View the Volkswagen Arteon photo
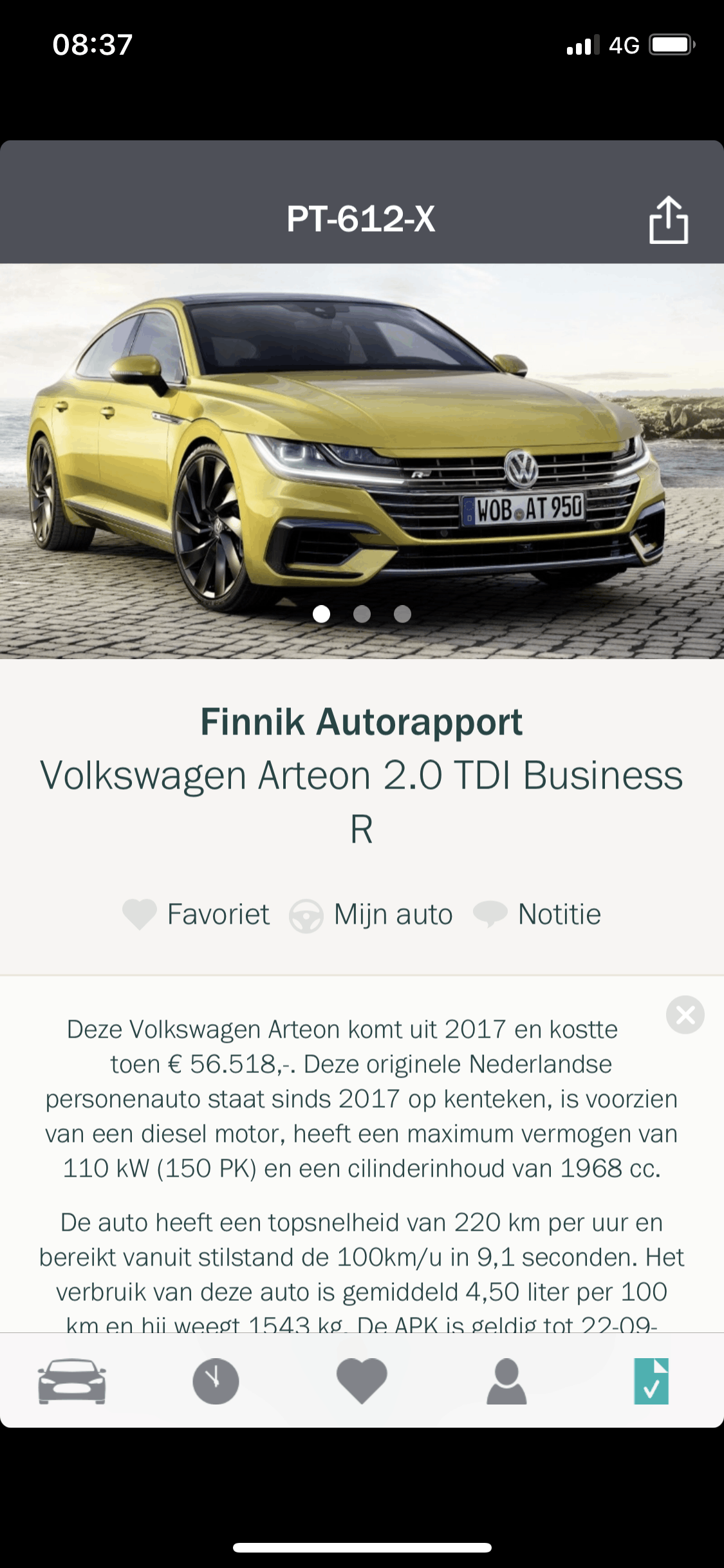Image resolution: width=724 pixels, height=1568 pixels. [x=362, y=451]
